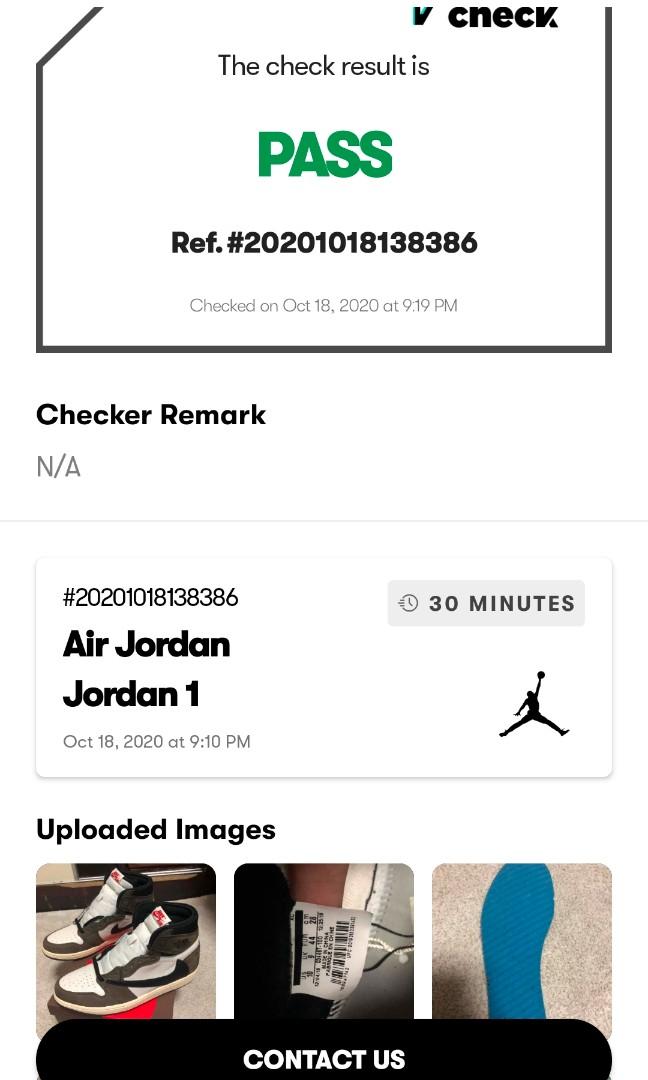View uploaded photo of sneaker pair
The width and height of the screenshot is (648, 1080).
(x=126, y=940)
